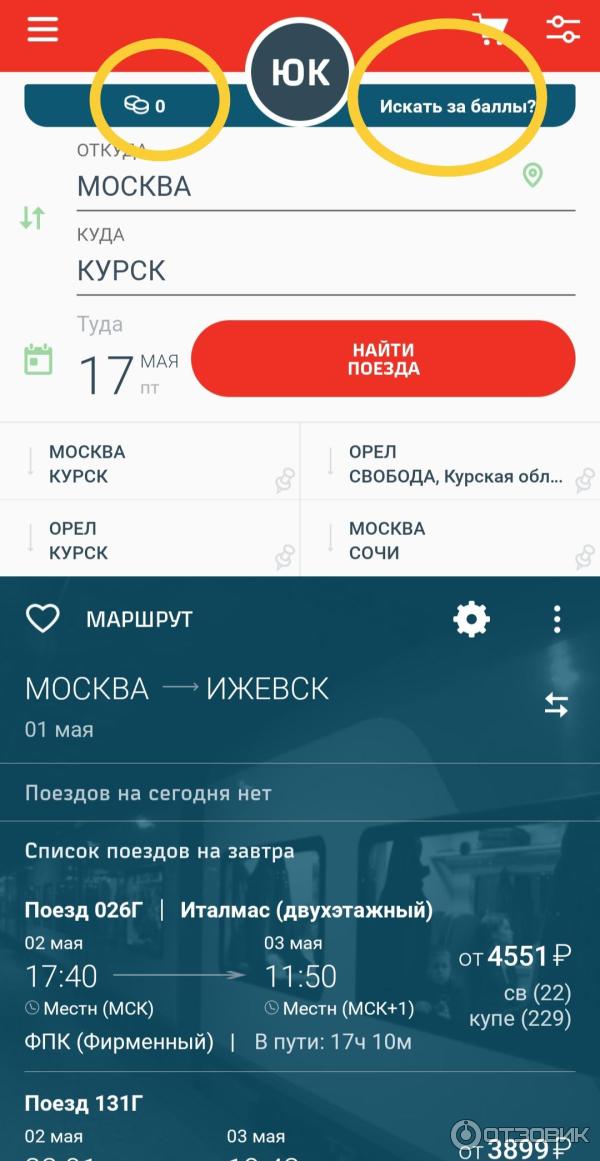This screenshot has height=1161, width=600.
Task: Open the filter settings icon
Action: click(x=563, y=28)
